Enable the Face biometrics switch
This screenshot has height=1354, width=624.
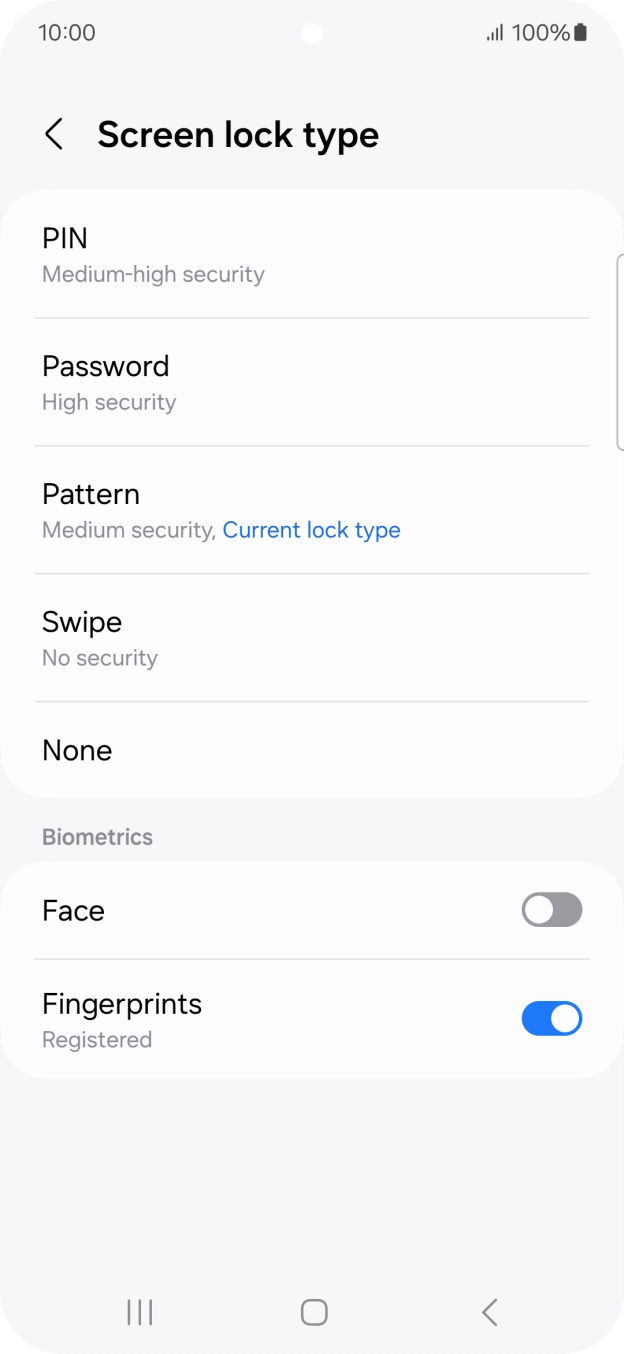tap(551, 910)
